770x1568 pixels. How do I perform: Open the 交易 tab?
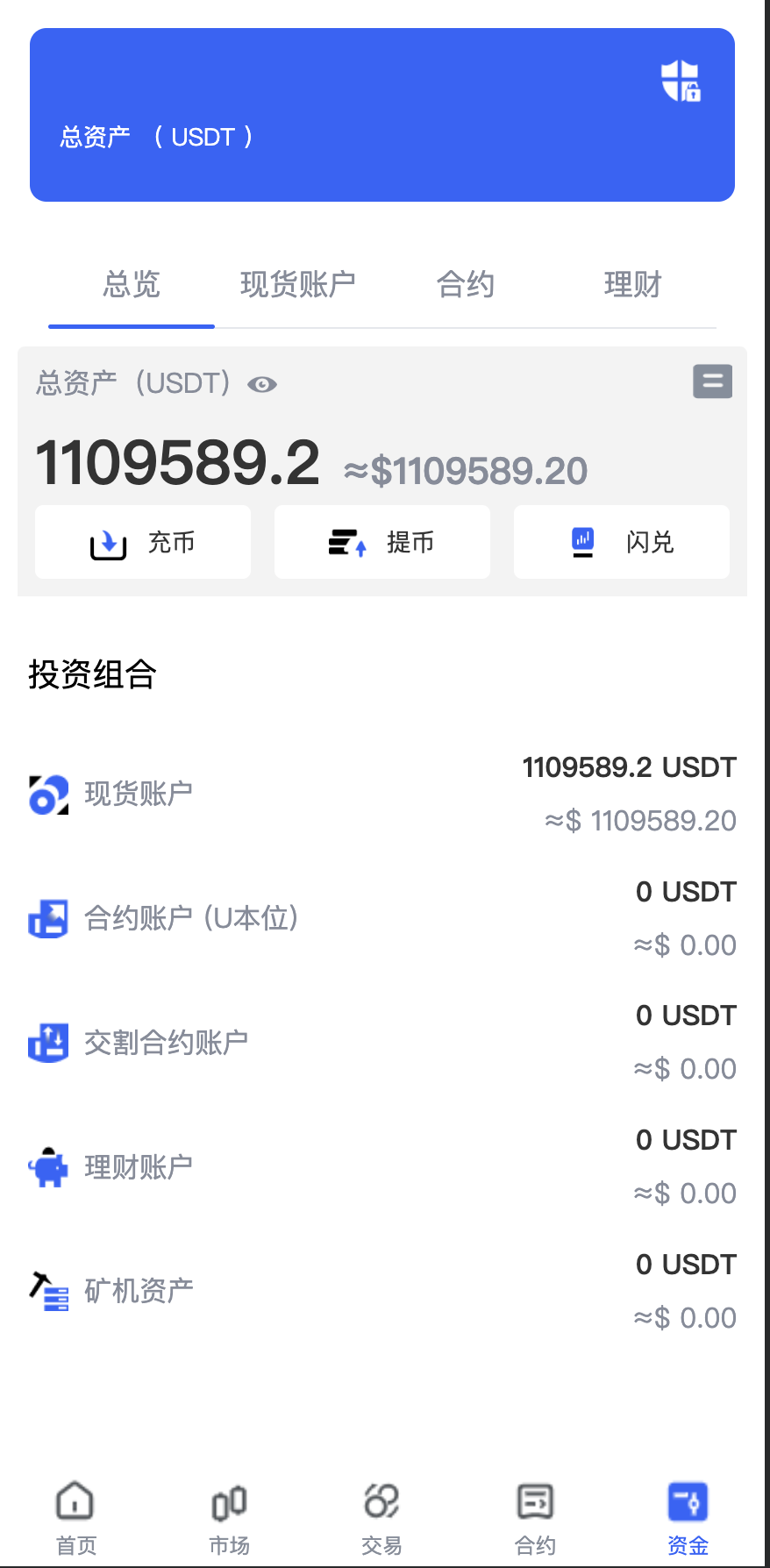click(x=381, y=1517)
